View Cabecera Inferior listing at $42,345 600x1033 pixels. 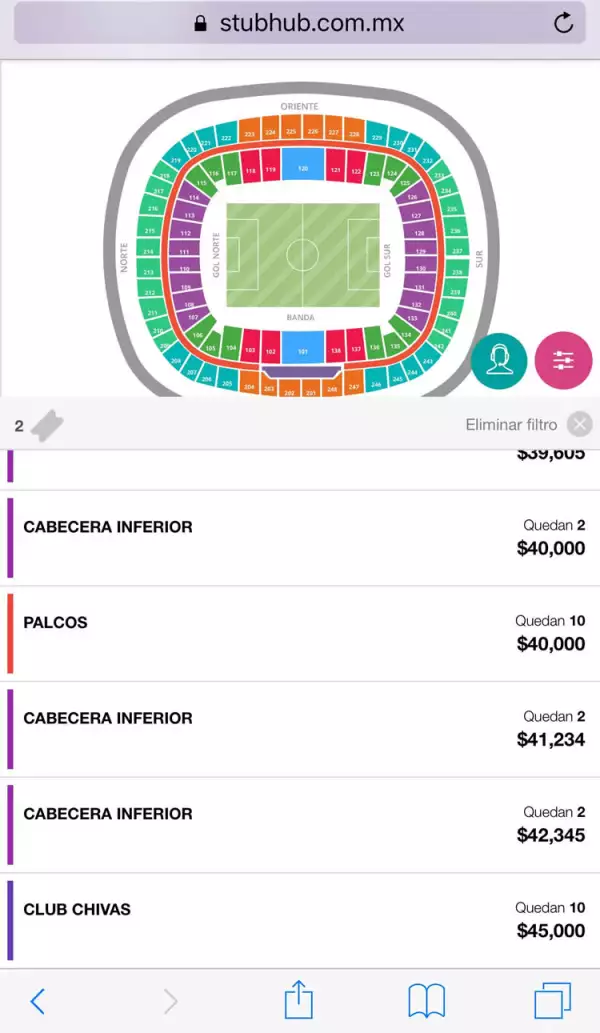click(300, 826)
